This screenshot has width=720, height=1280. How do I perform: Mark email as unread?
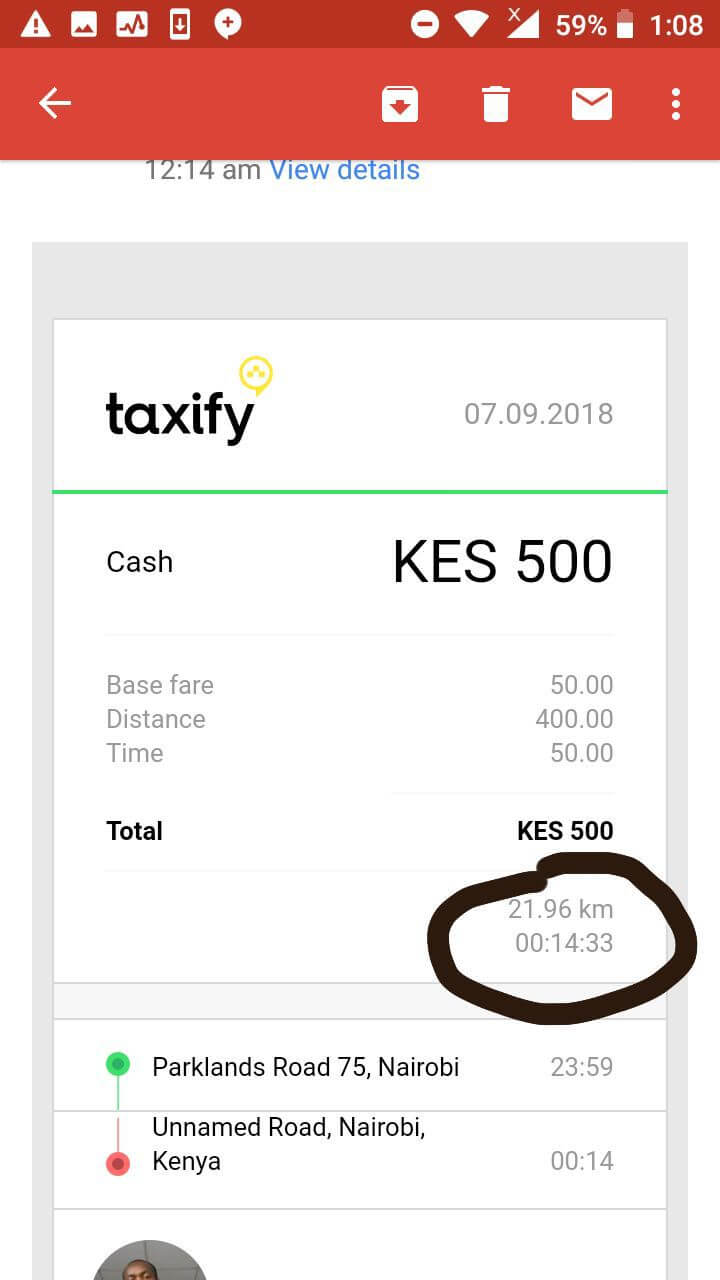click(x=592, y=104)
